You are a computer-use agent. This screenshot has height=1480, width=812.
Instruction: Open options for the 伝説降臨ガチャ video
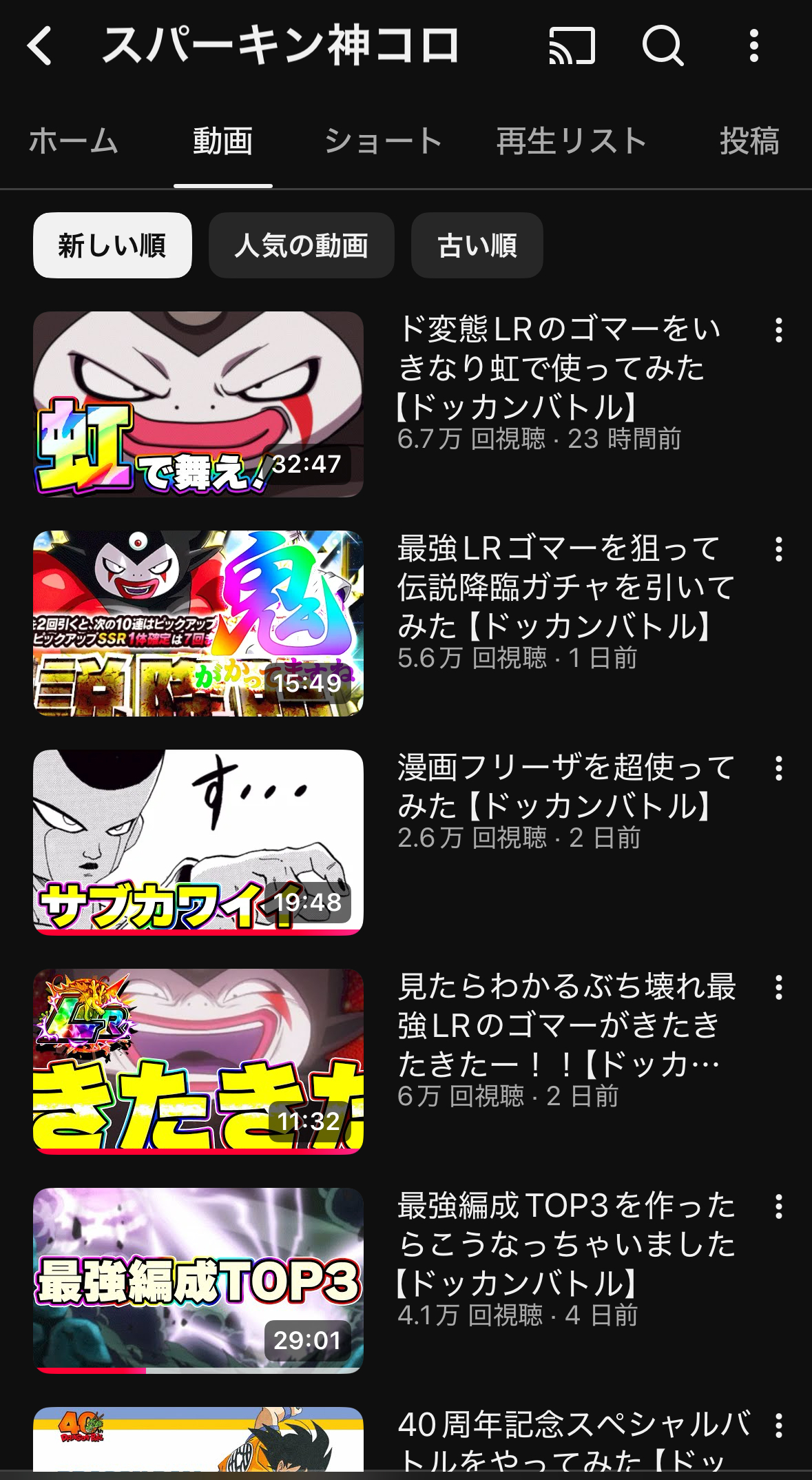(x=779, y=550)
